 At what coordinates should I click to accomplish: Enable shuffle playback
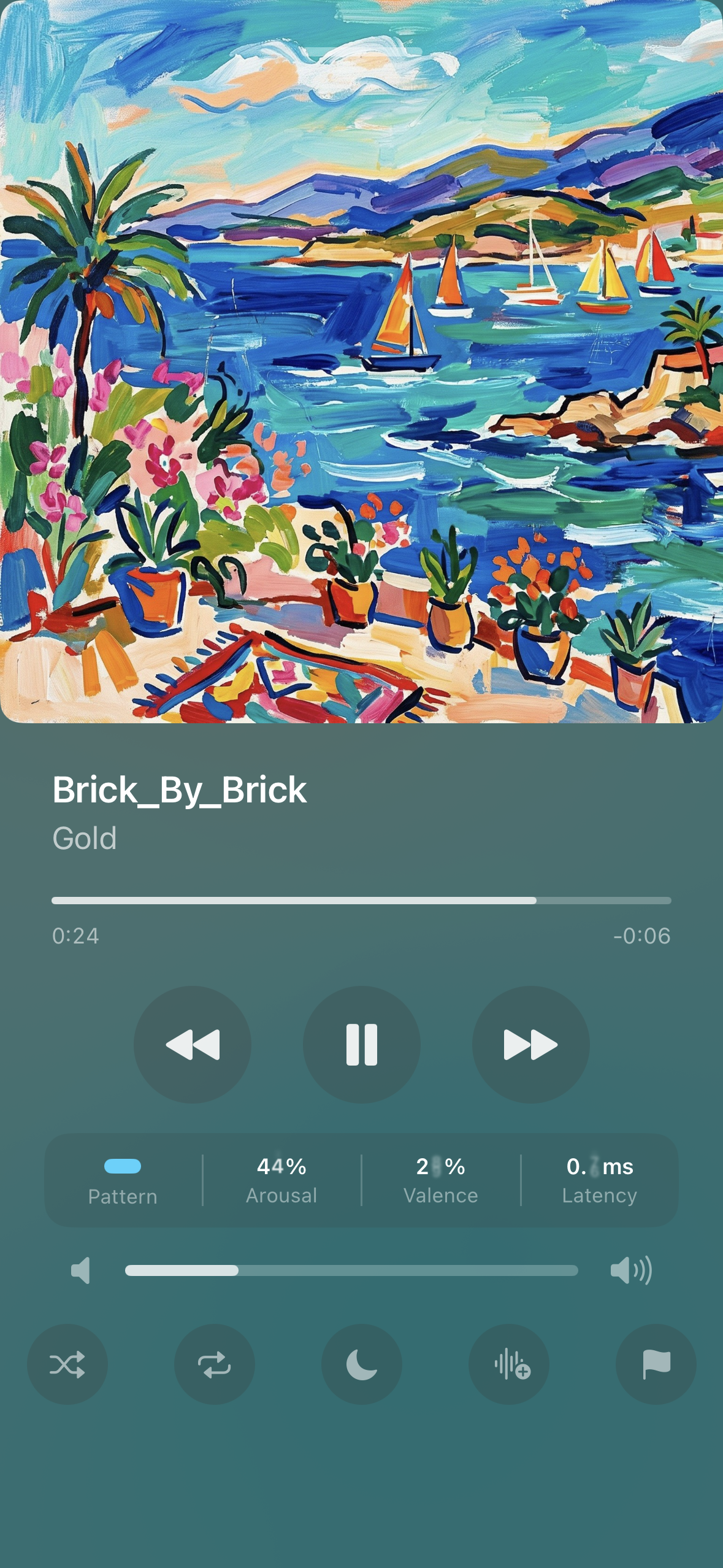[x=67, y=1364]
